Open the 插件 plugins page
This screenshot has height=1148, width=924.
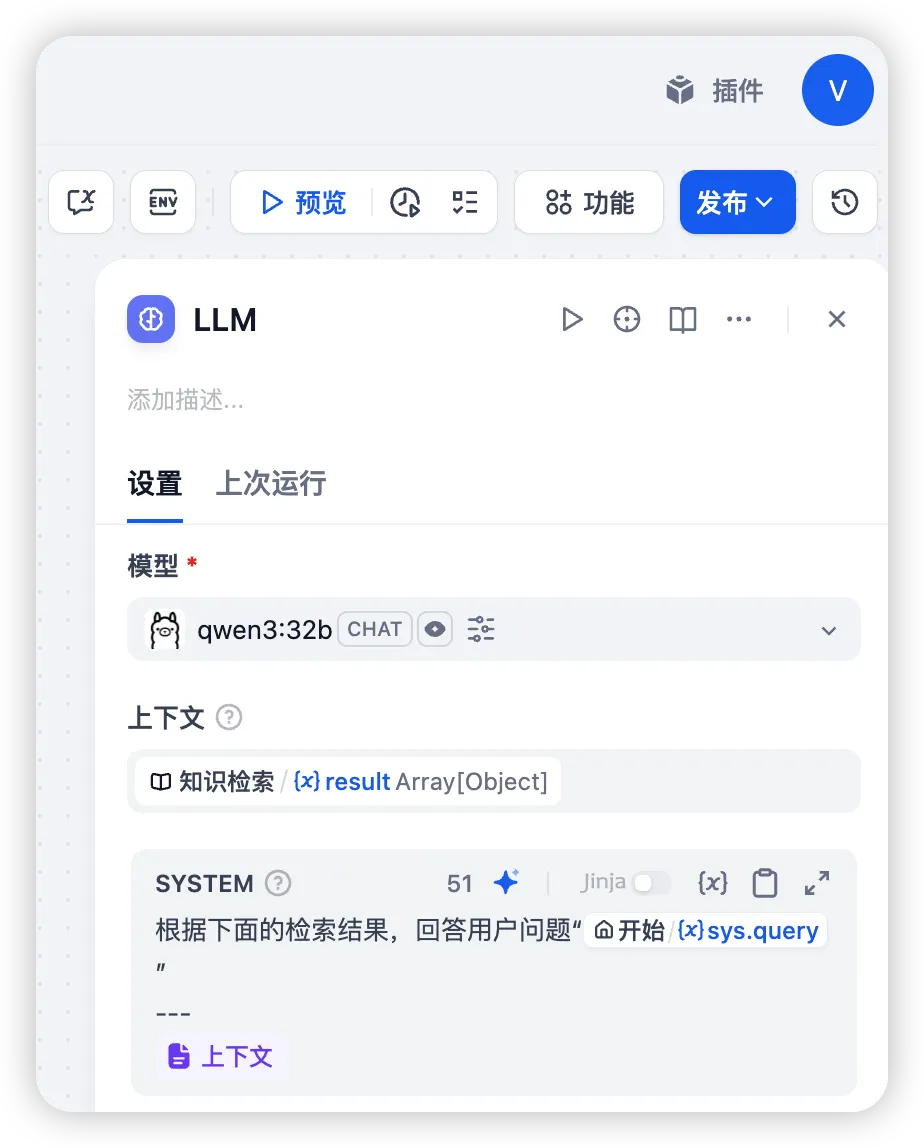pyautogui.click(x=715, y=91)
